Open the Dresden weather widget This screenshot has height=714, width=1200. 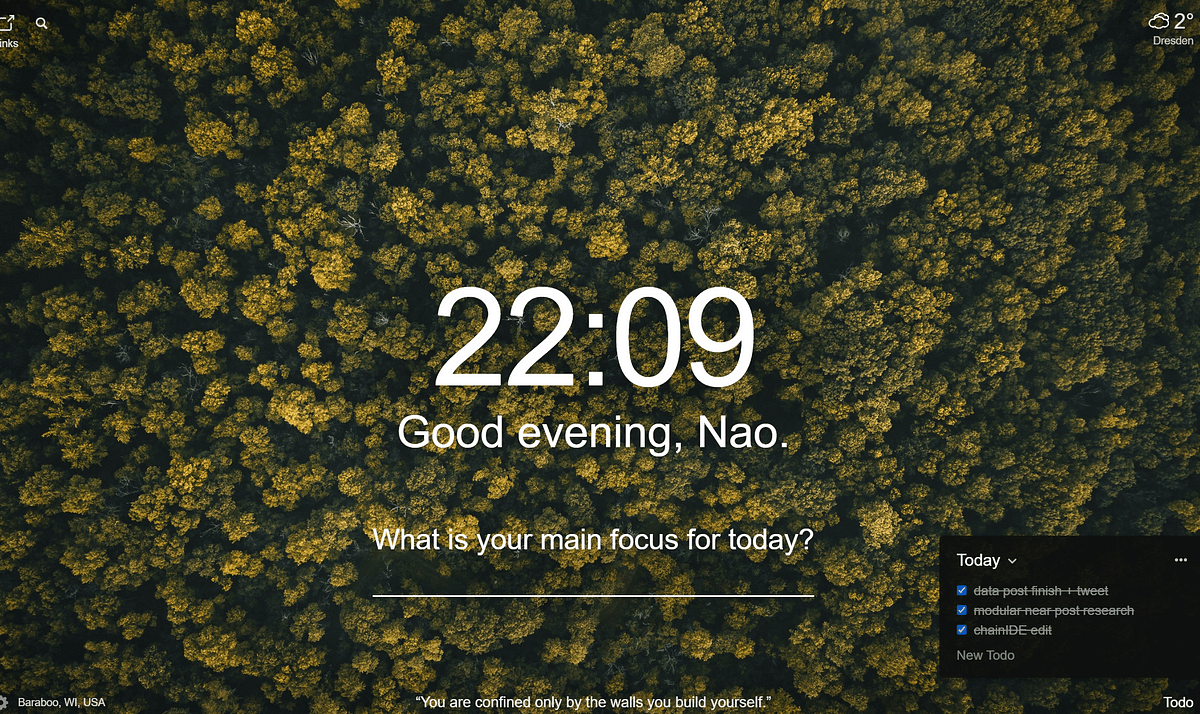[x=1172, y=28]
